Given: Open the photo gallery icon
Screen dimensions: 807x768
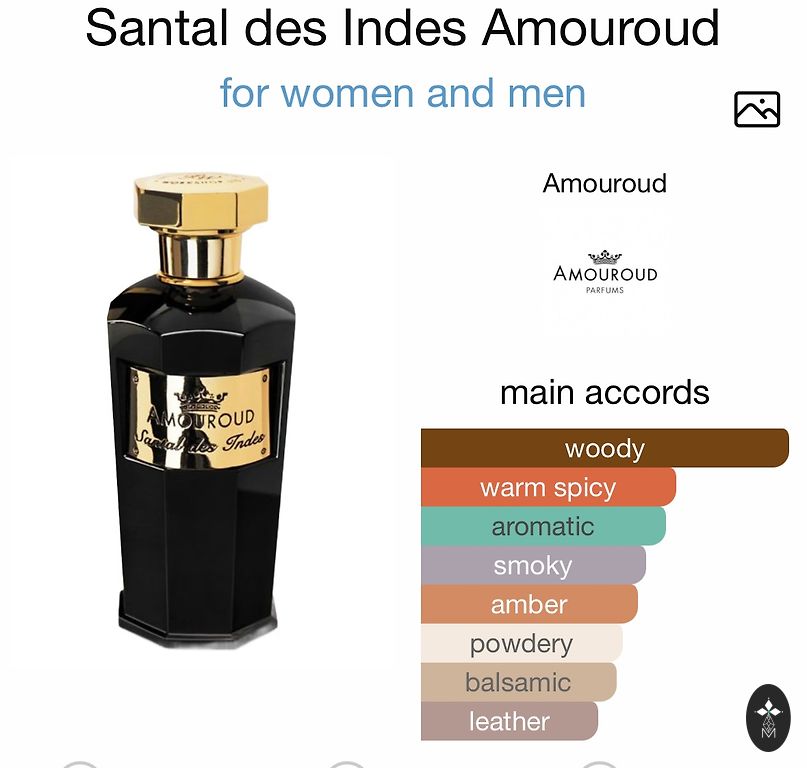Looking at the screenshot, I should (x=757, y=109).
